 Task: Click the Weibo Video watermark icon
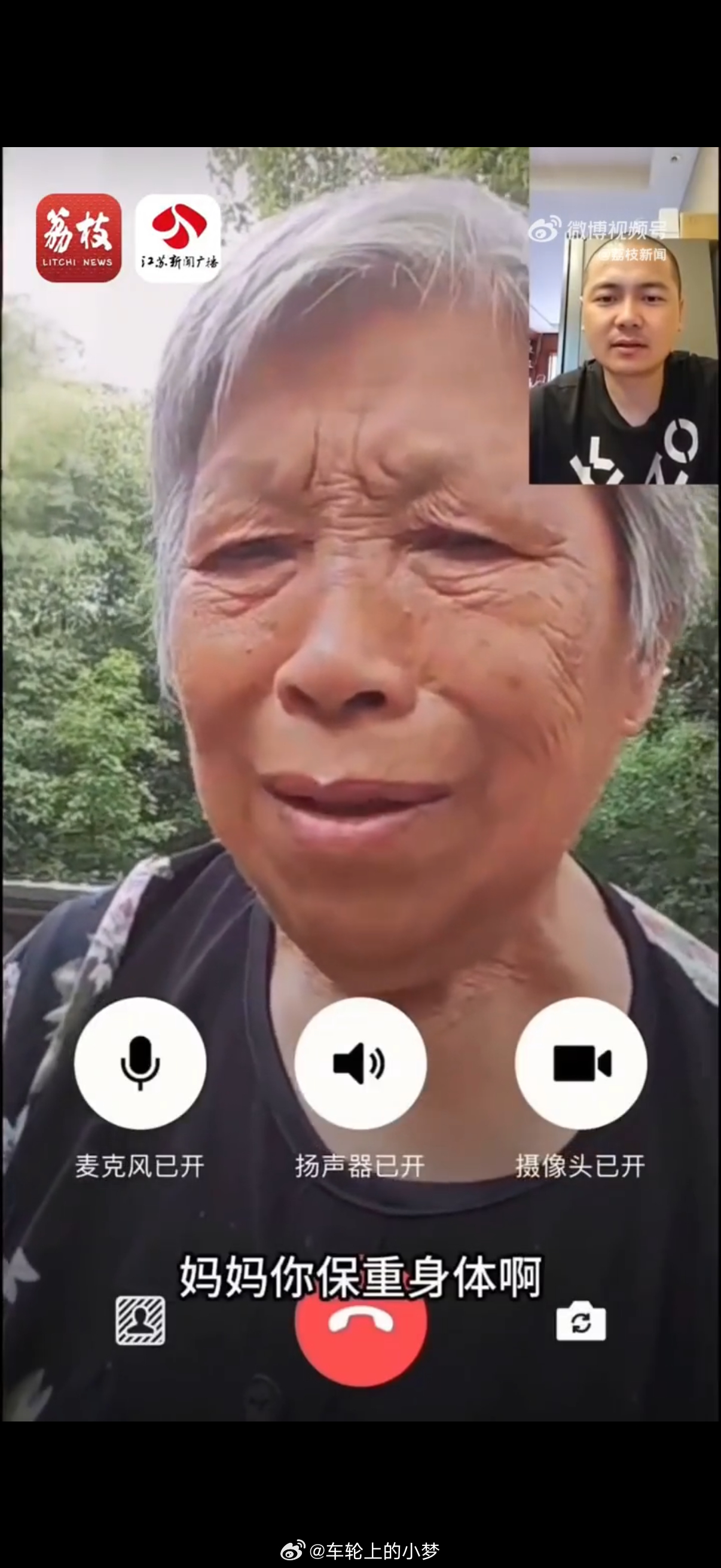pos(546,230)
